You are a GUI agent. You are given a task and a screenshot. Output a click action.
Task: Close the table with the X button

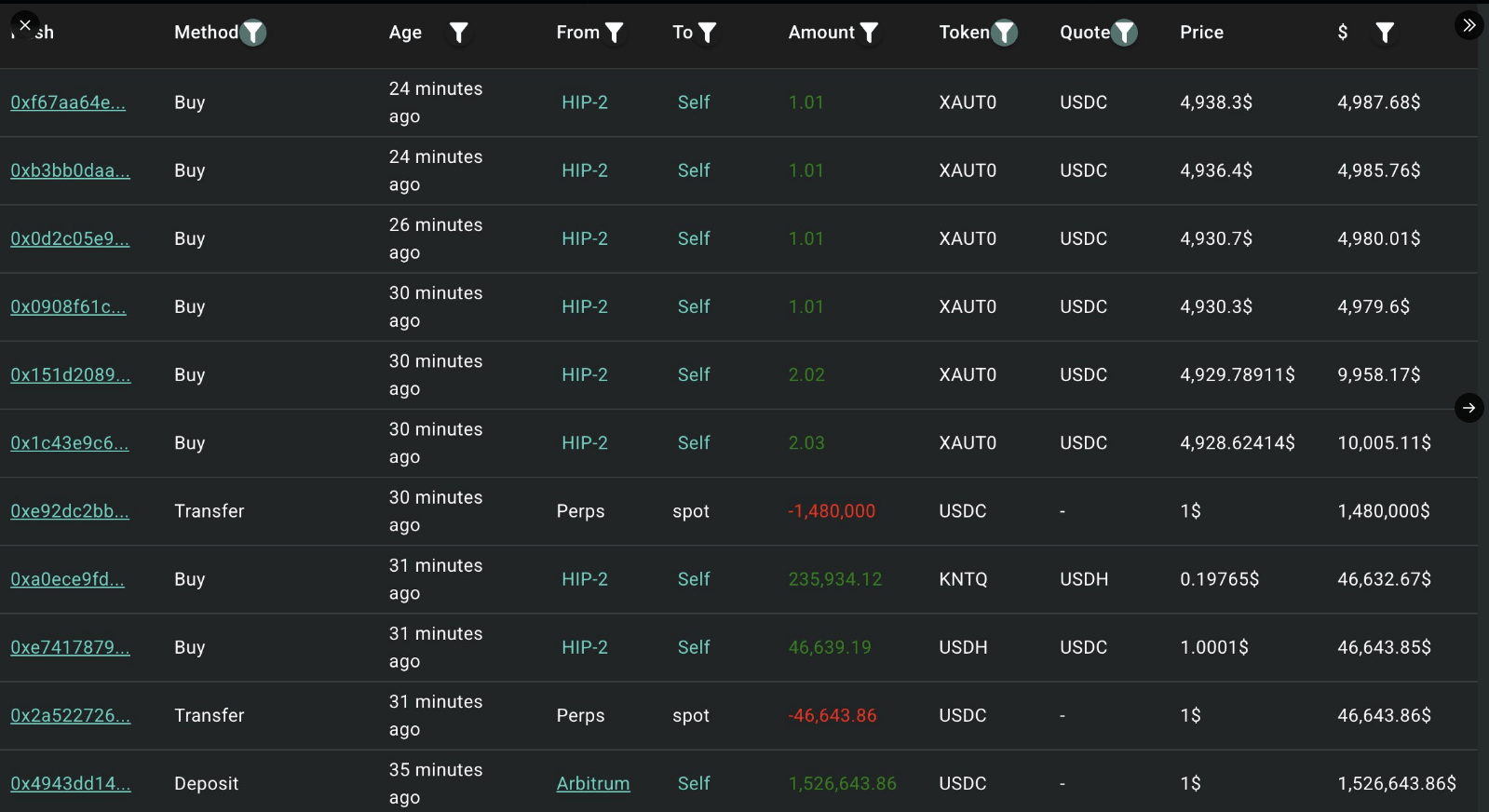point(25,25)
